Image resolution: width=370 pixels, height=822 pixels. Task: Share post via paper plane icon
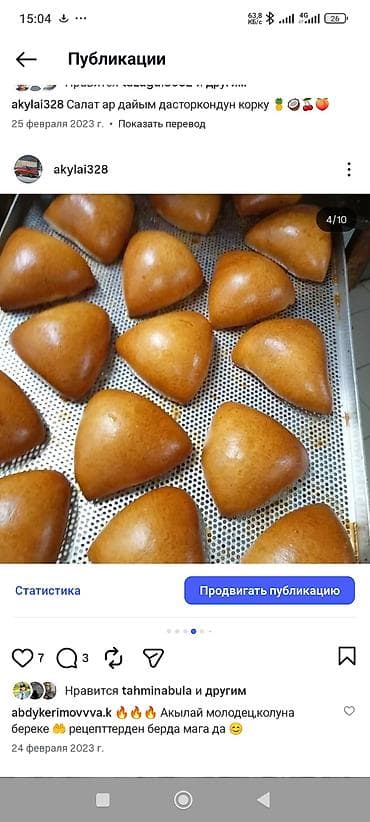[x=153, y=657]
